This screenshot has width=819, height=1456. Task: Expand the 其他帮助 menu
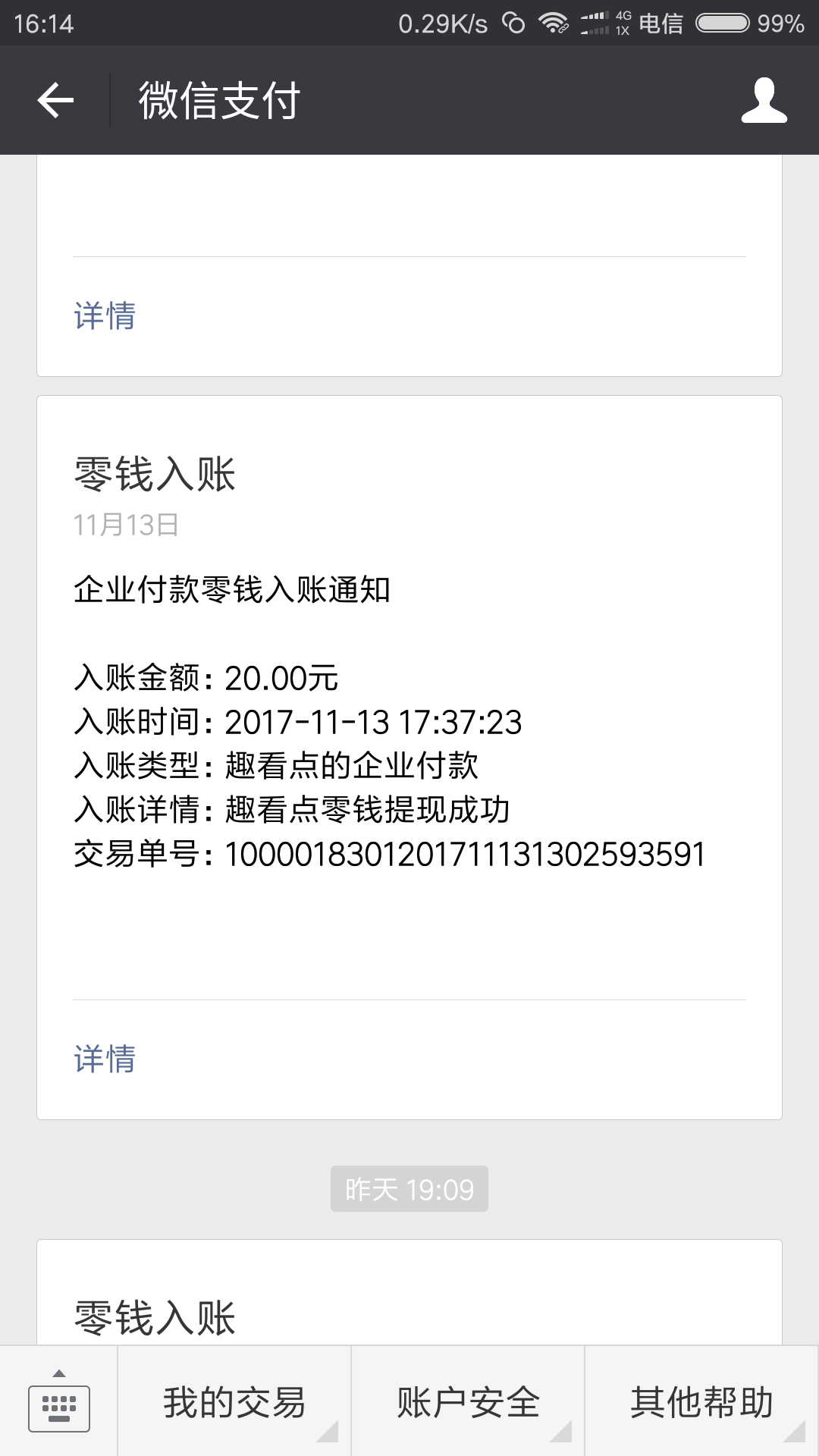pos(701,1402)
